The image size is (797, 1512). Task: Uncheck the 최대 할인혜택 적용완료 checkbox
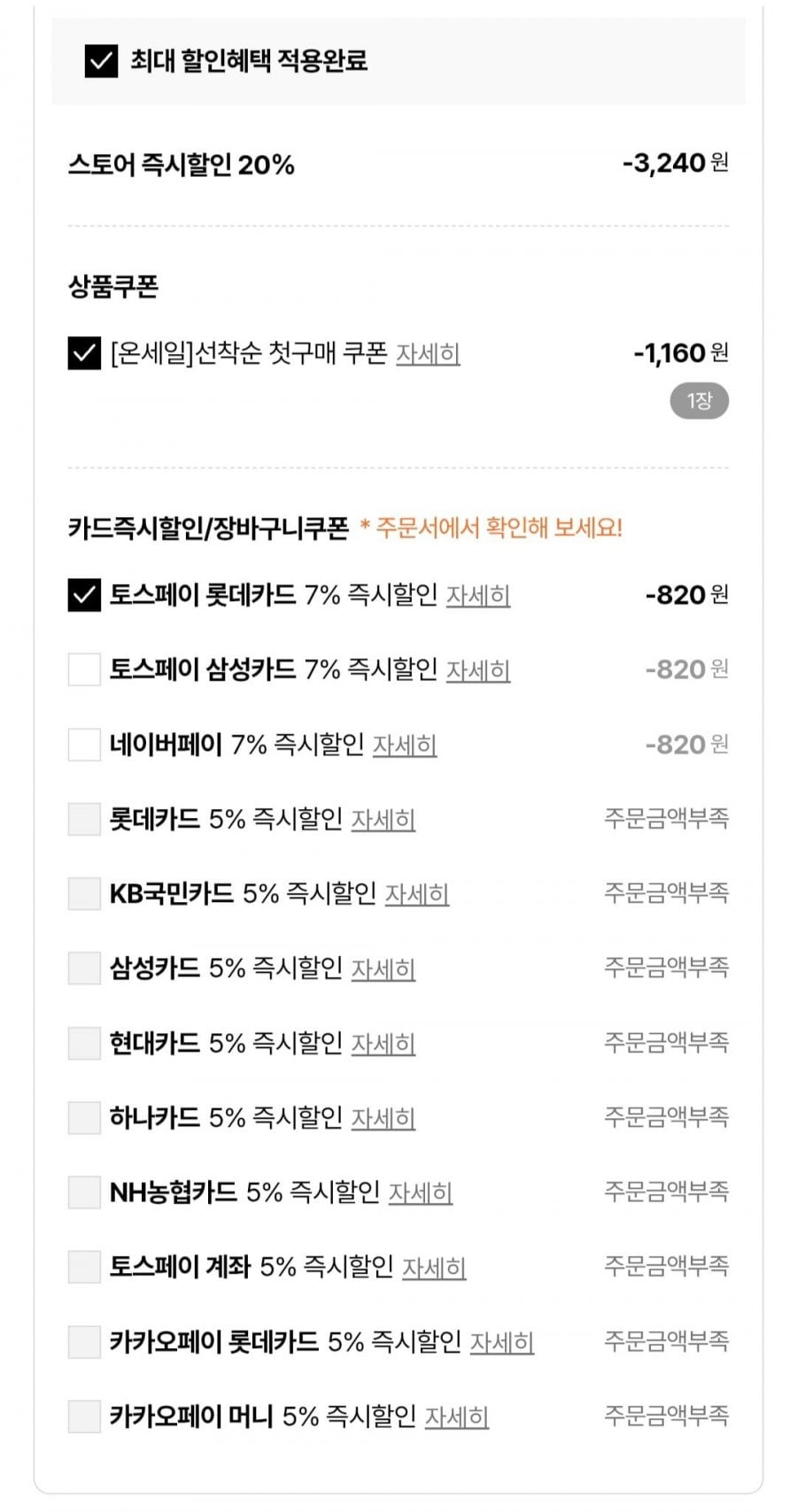pos(101,61)
